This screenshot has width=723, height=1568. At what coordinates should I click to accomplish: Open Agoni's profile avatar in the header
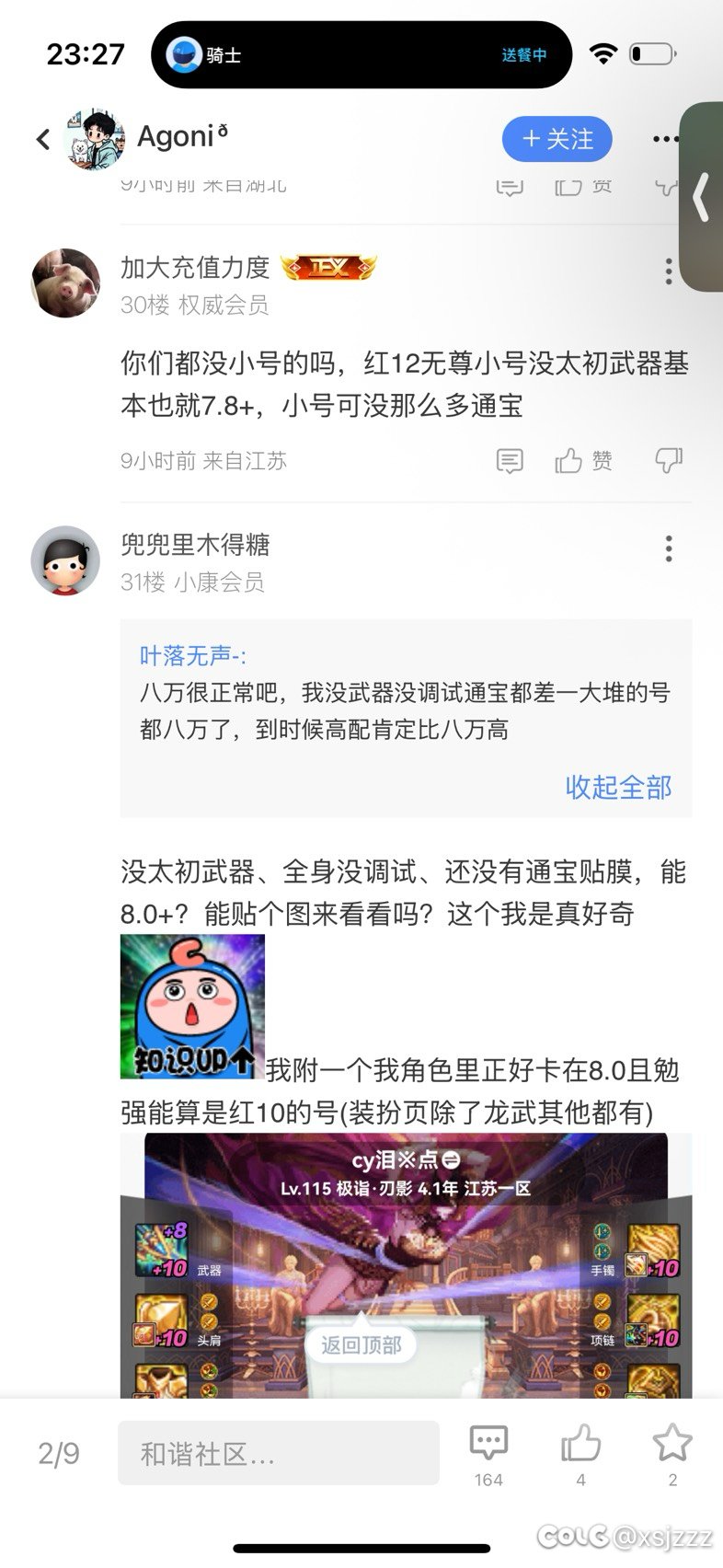[93, 139]
